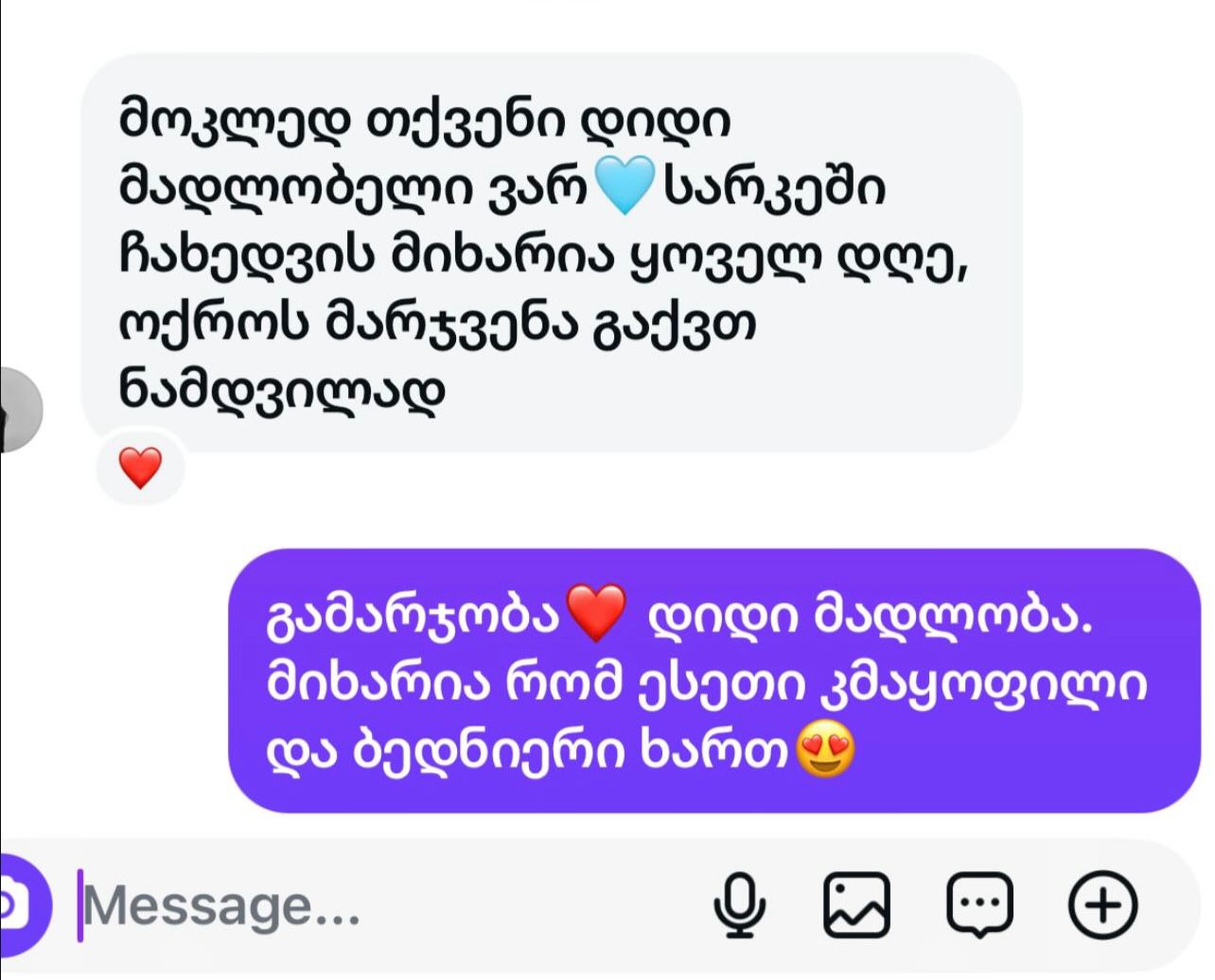Open the sticker and GIF bubble icon
1215x980 pixels.
point(980,905)
